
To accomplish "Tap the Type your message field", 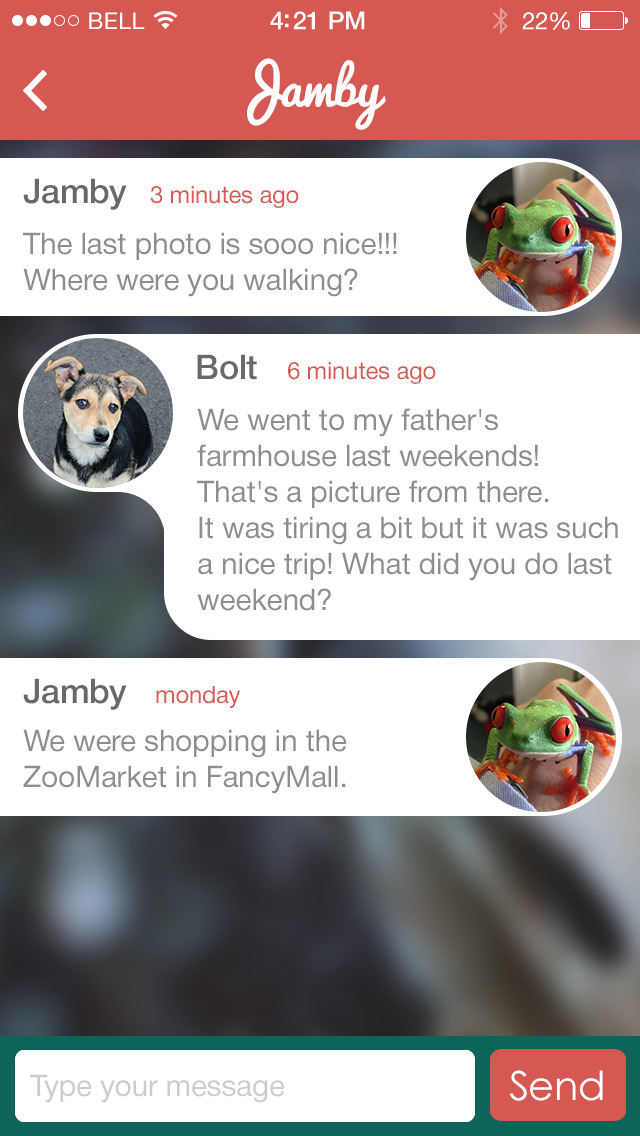I will click(245, 1085).
